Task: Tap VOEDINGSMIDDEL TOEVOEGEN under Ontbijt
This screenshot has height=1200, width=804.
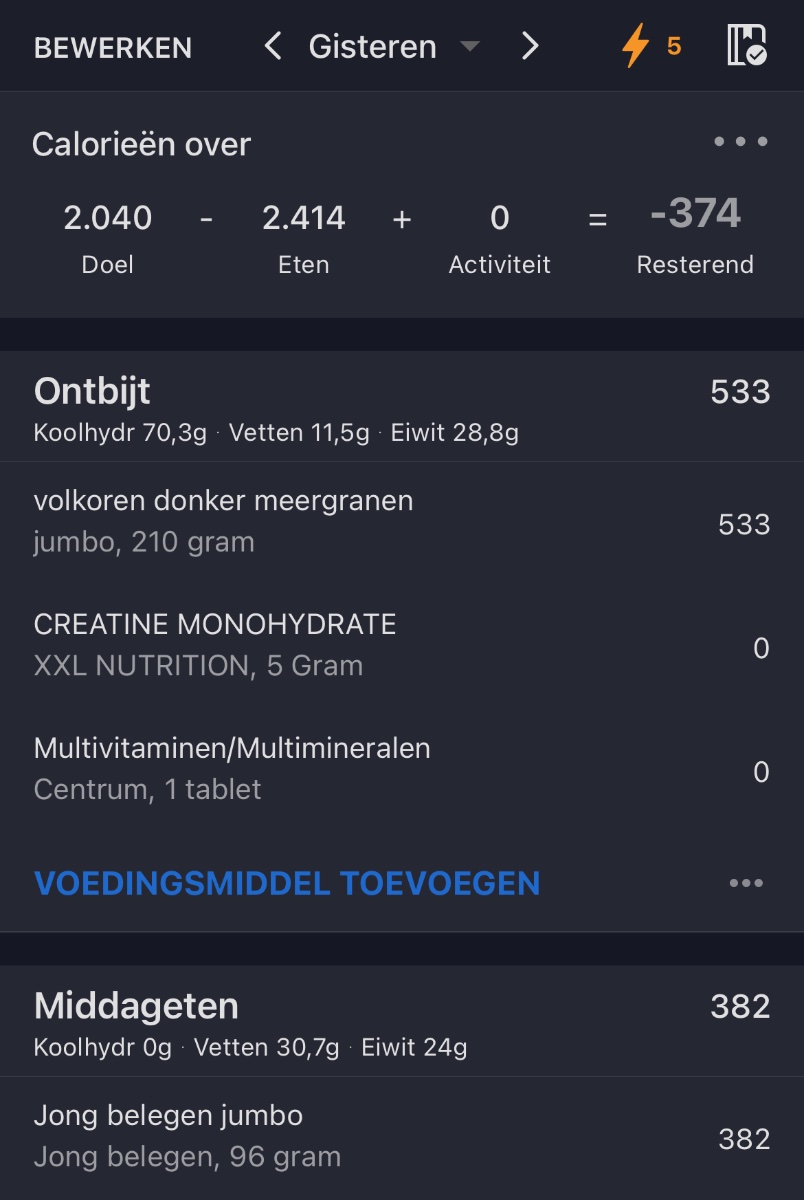Action: point(287,883)
